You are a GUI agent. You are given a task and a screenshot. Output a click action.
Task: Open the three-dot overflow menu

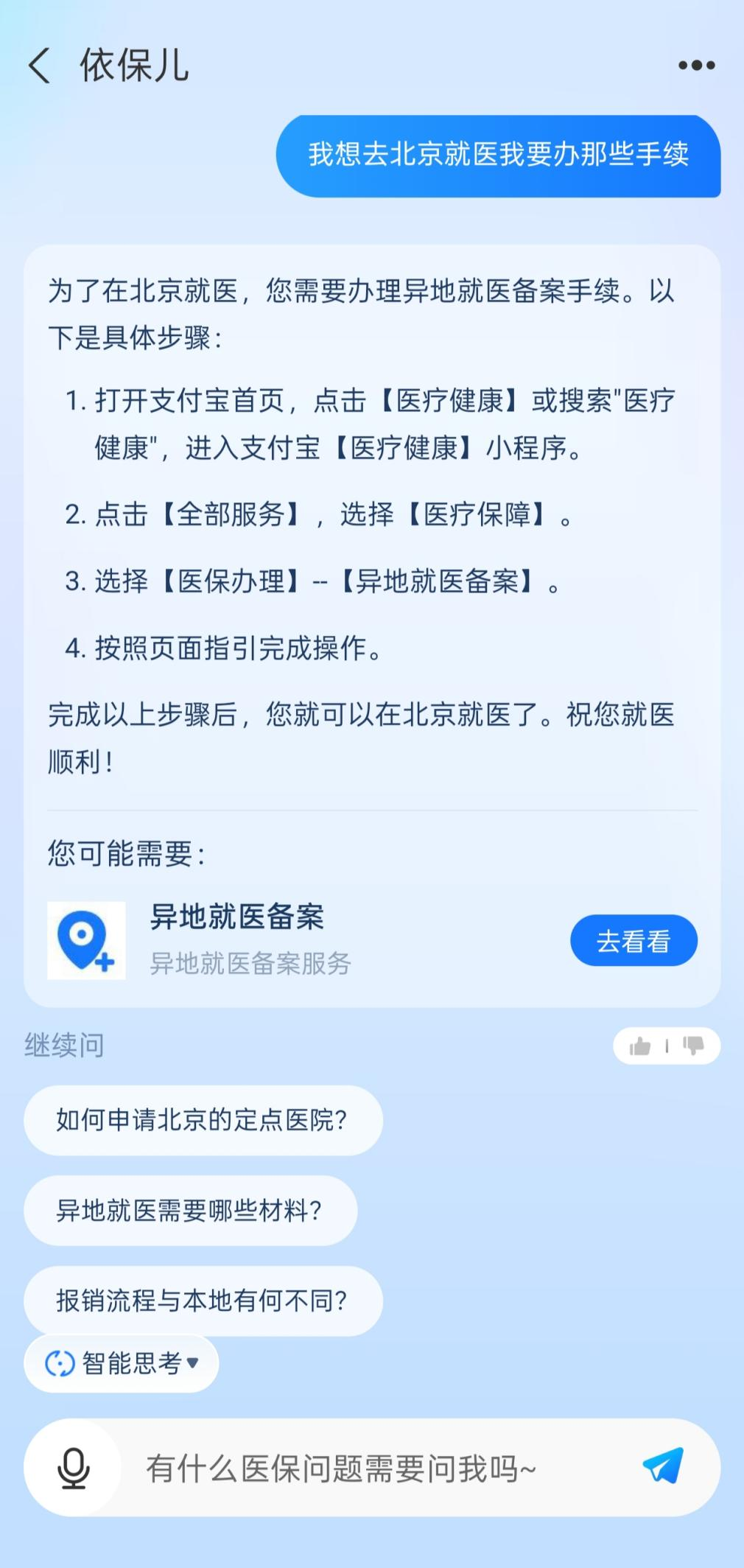696,66
